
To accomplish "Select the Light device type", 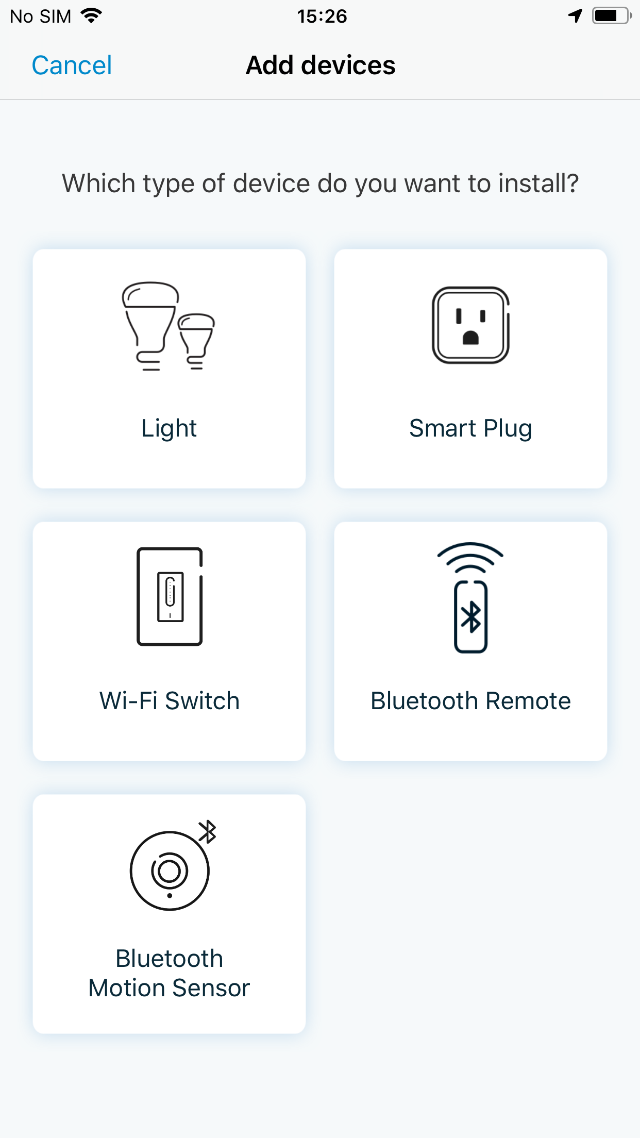I will (x=169, y=368).
